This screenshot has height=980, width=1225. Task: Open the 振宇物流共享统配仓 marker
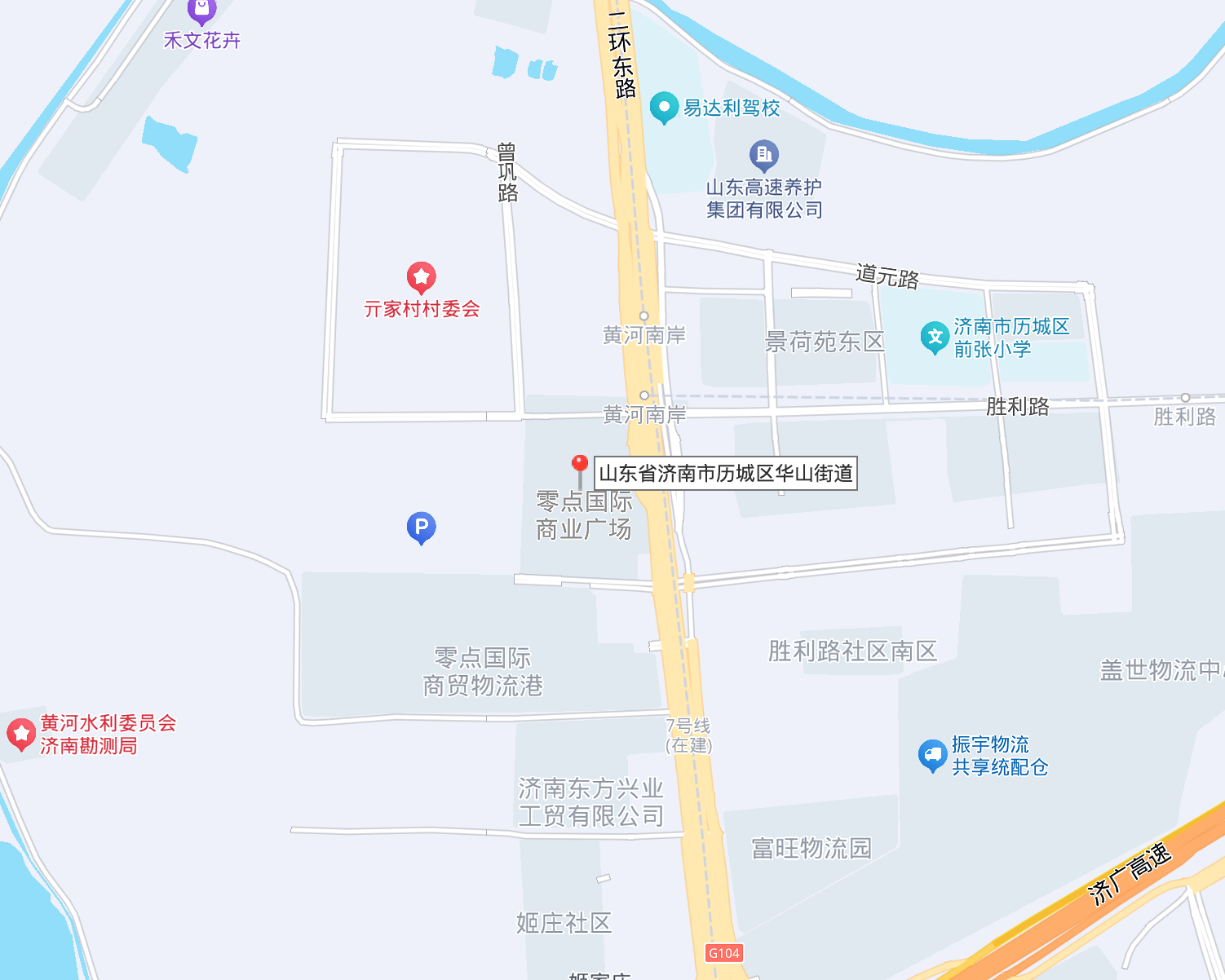pos(932,755)
